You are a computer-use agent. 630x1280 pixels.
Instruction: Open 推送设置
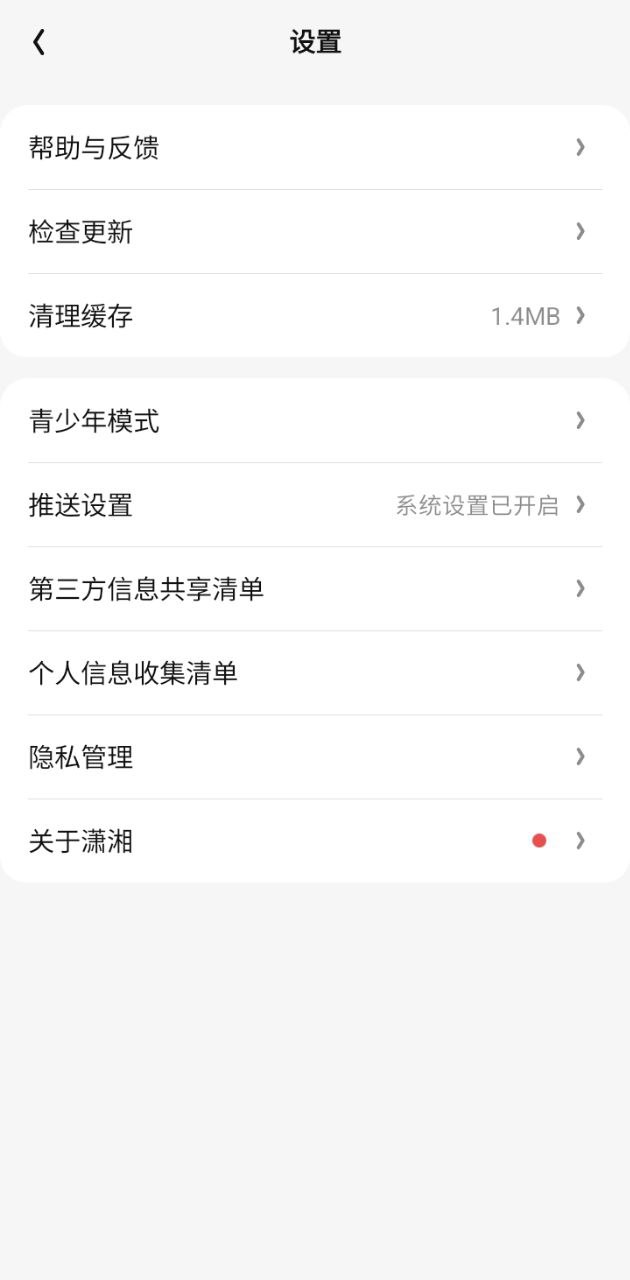click(314, 505)
